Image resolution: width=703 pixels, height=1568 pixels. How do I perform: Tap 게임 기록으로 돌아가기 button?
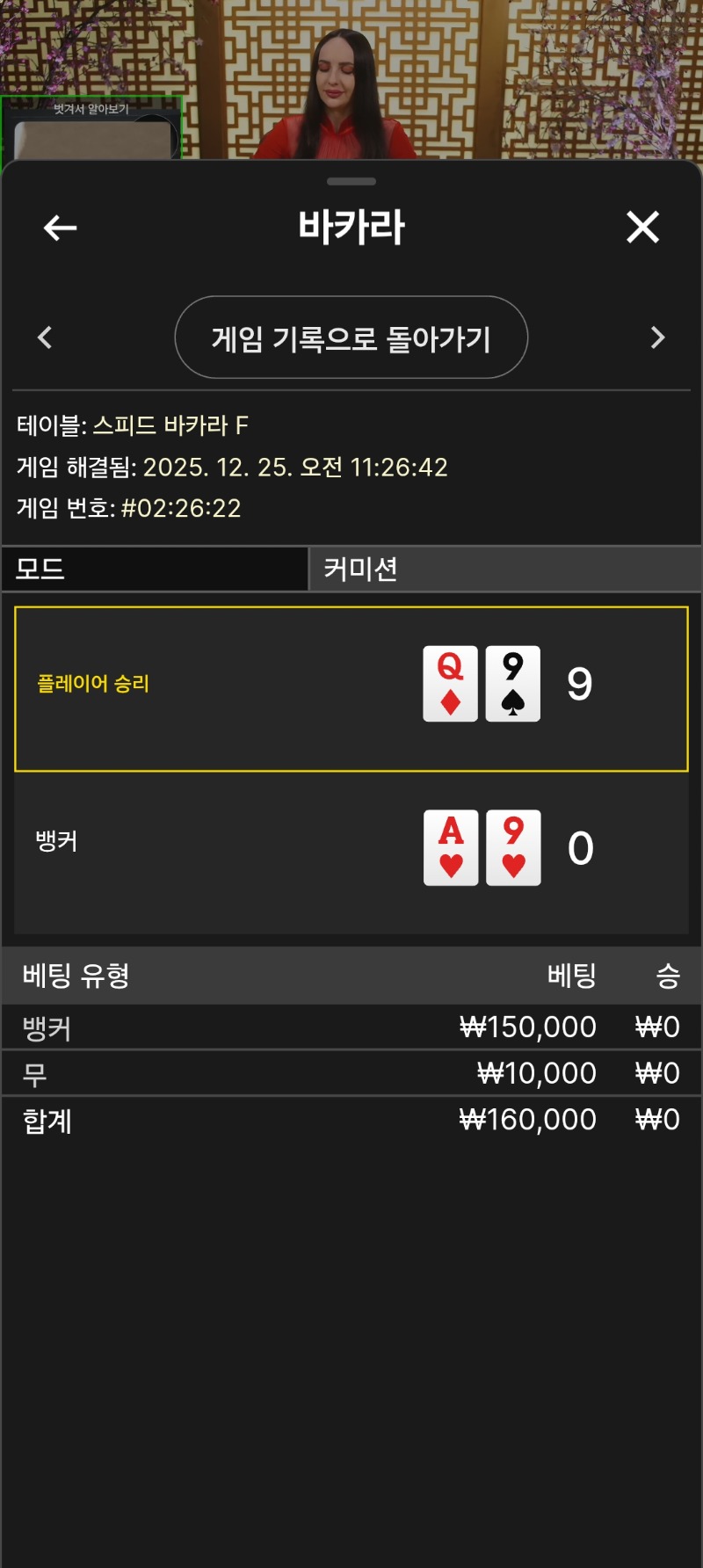pyautogui.click(x=351, y=338)
